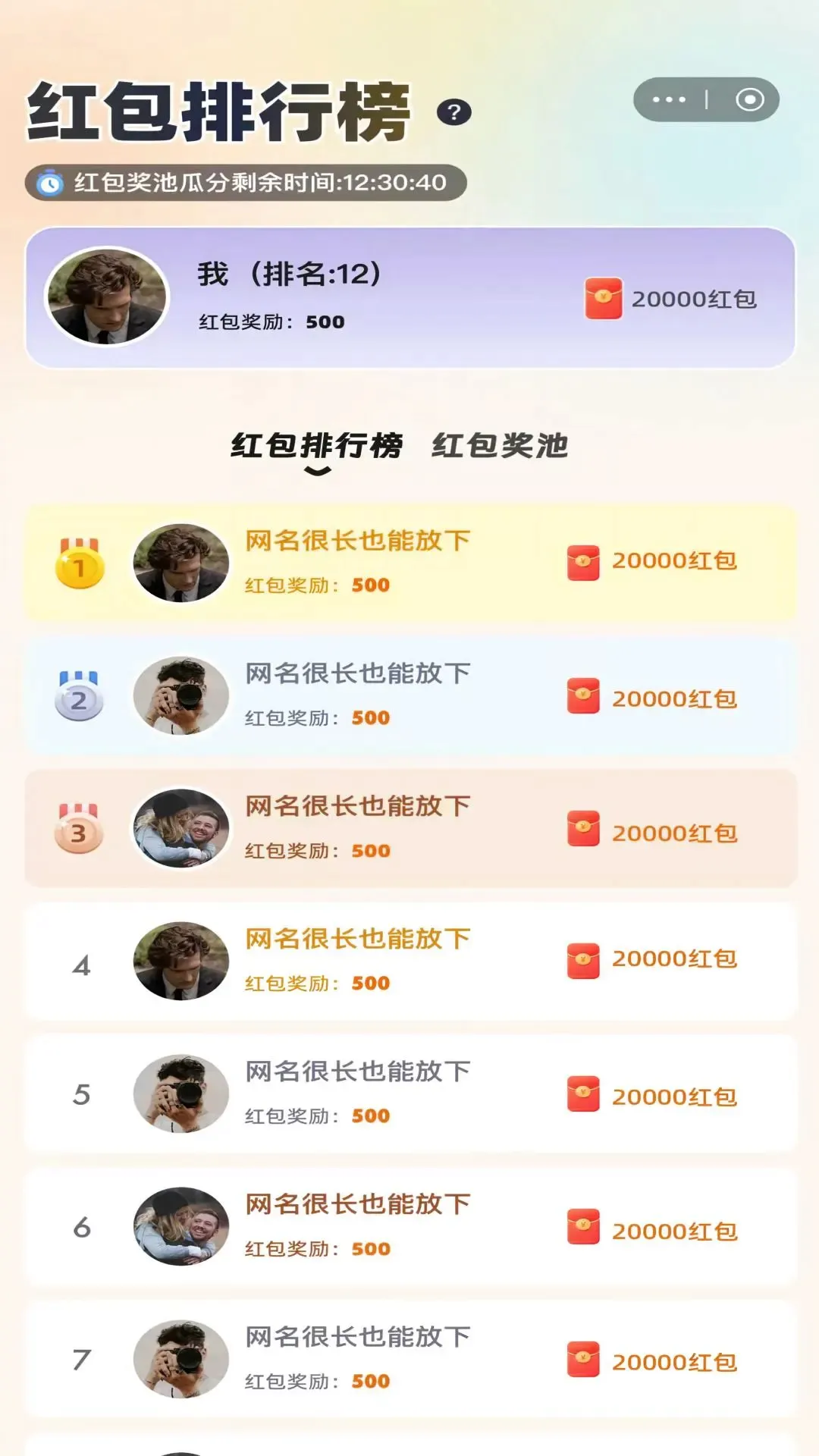Select the 红包排行榜 tab
The height and width of the screenshot is (1456, 819).
(317, 446)
